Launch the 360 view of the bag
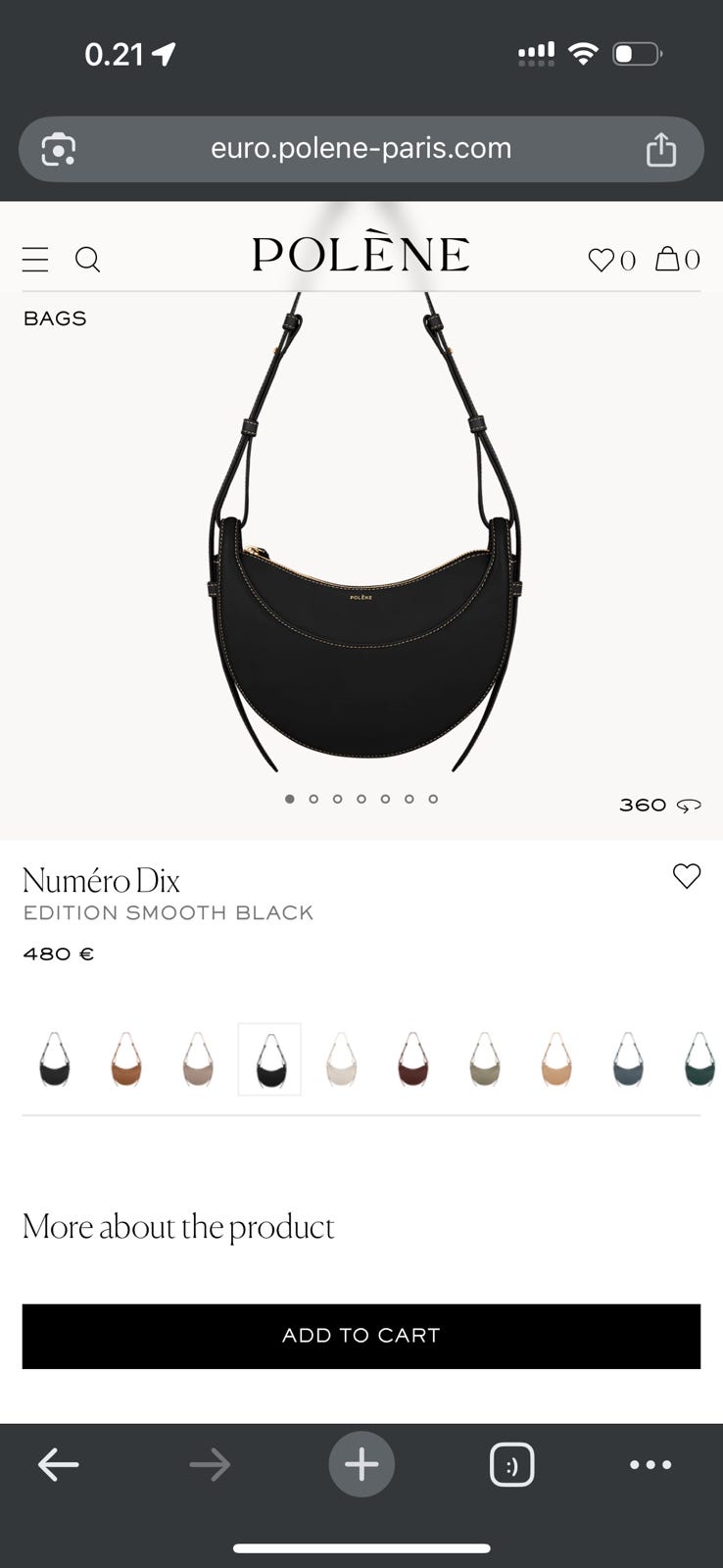The image size is (723, 1568). pos(659,805)
